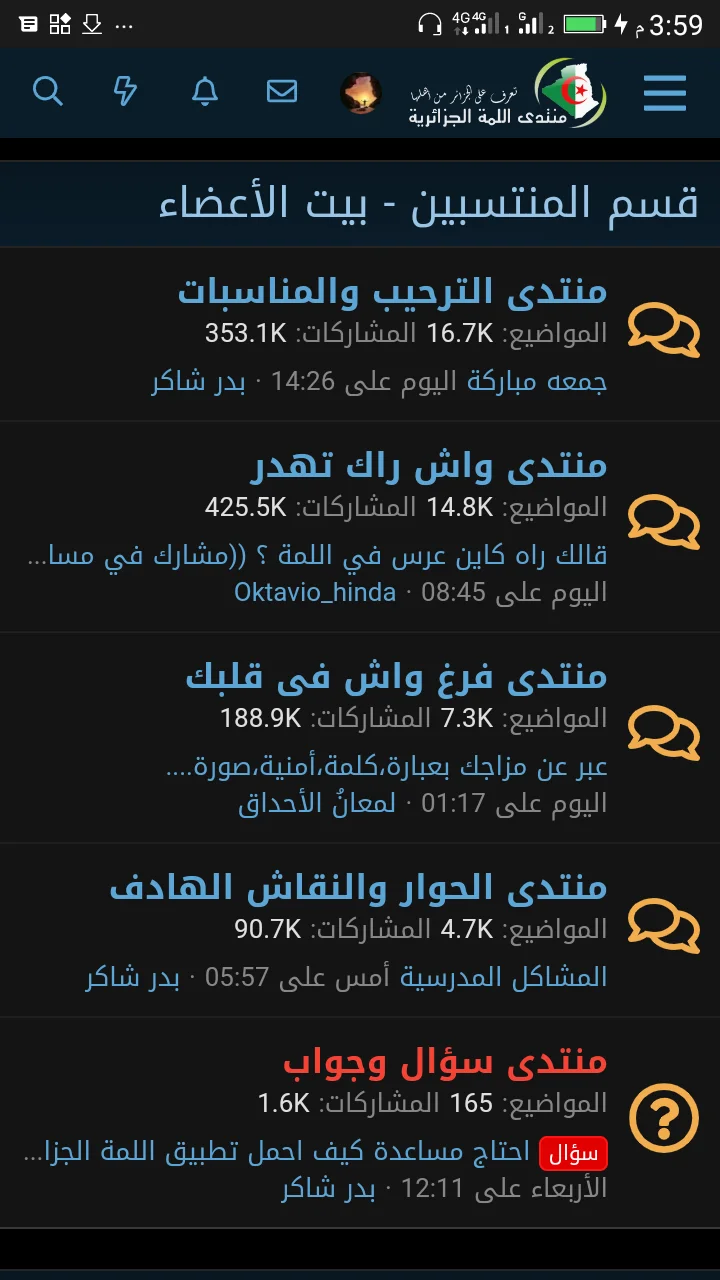Image resolution: width=720 pixels, height=1280 pixels.
Task: Open منتدى الترحيب والمناسبات forum
Action: point(392,292)
